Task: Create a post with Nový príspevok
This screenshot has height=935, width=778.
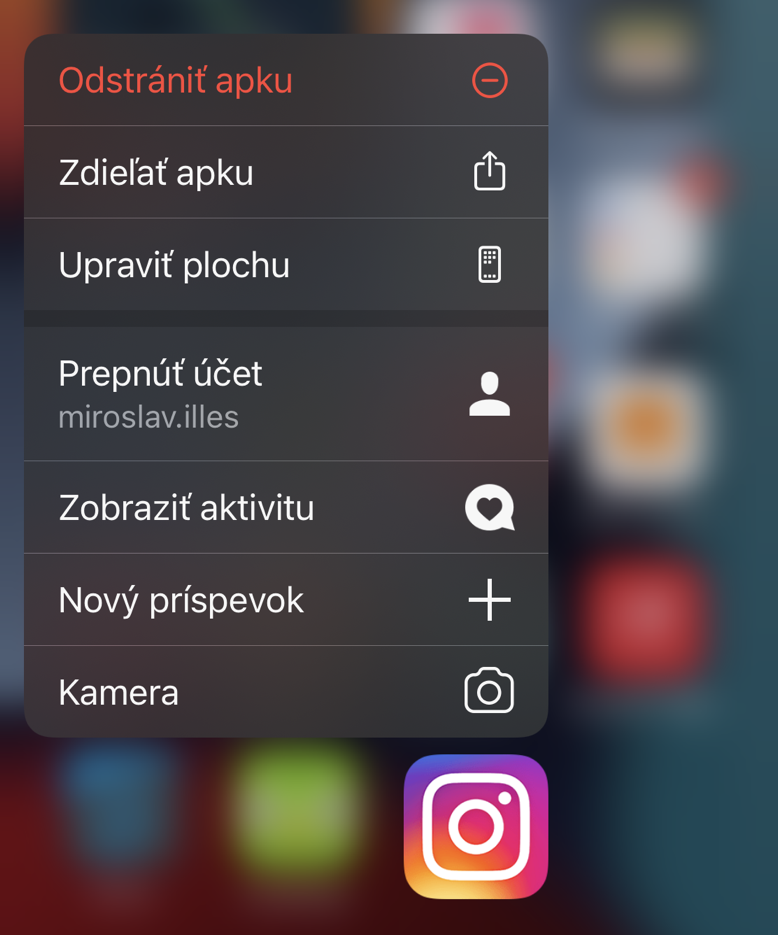Action: pyautogui.click(x=285, y=600)
